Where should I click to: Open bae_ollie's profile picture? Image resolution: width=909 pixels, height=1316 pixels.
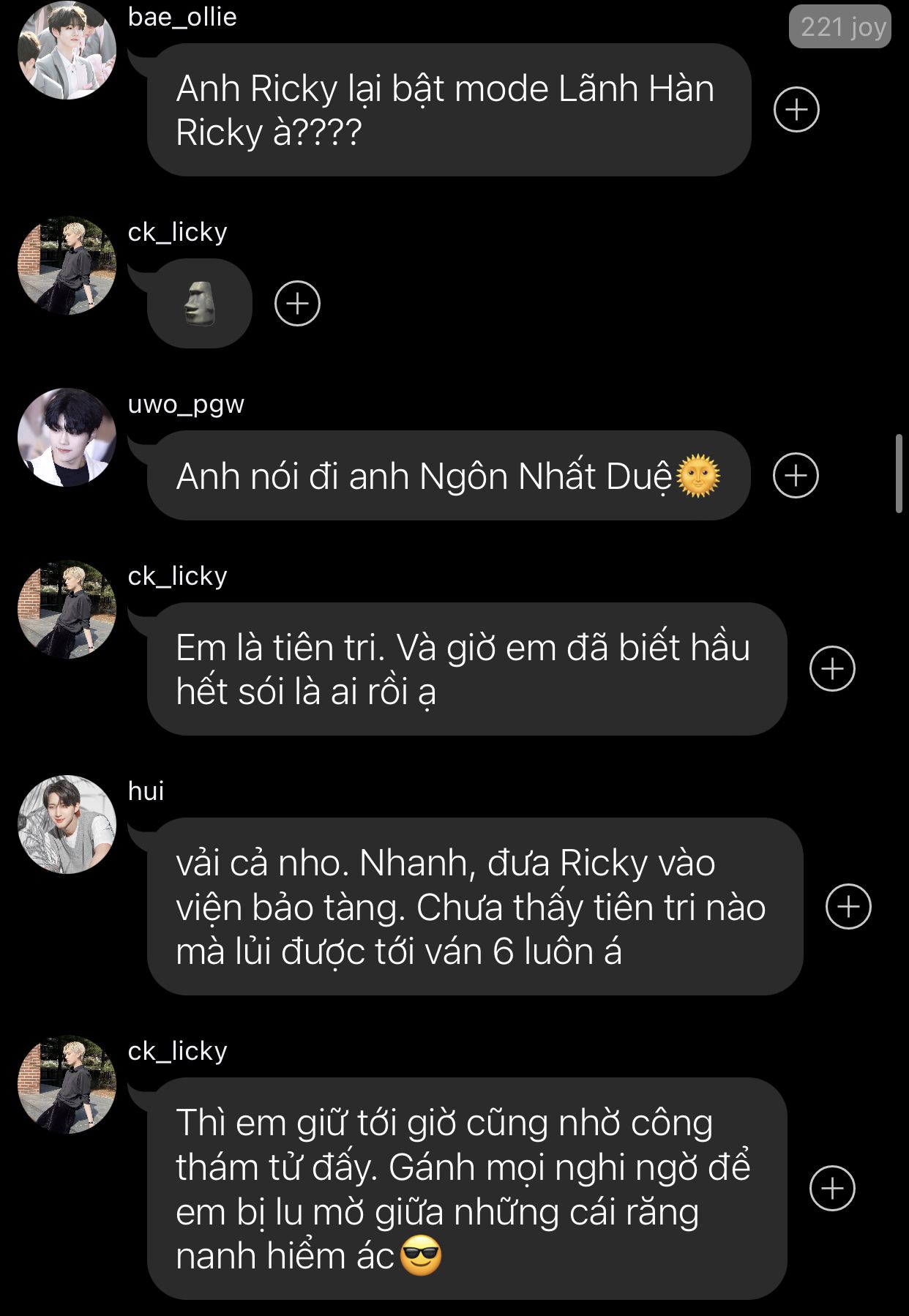[67, 50]
